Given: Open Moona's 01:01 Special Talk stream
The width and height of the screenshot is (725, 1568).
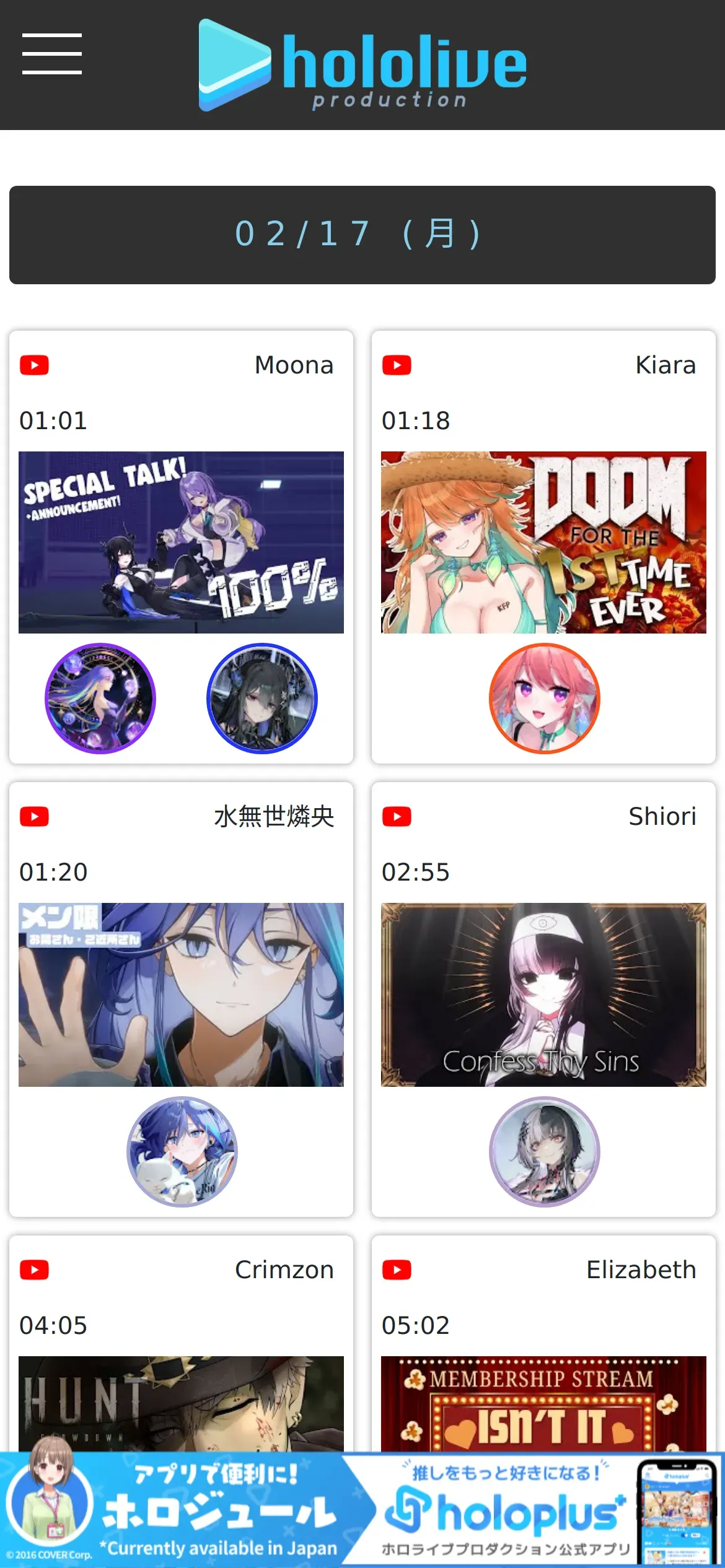Looking at the screenshot, I should coord(181,542).
